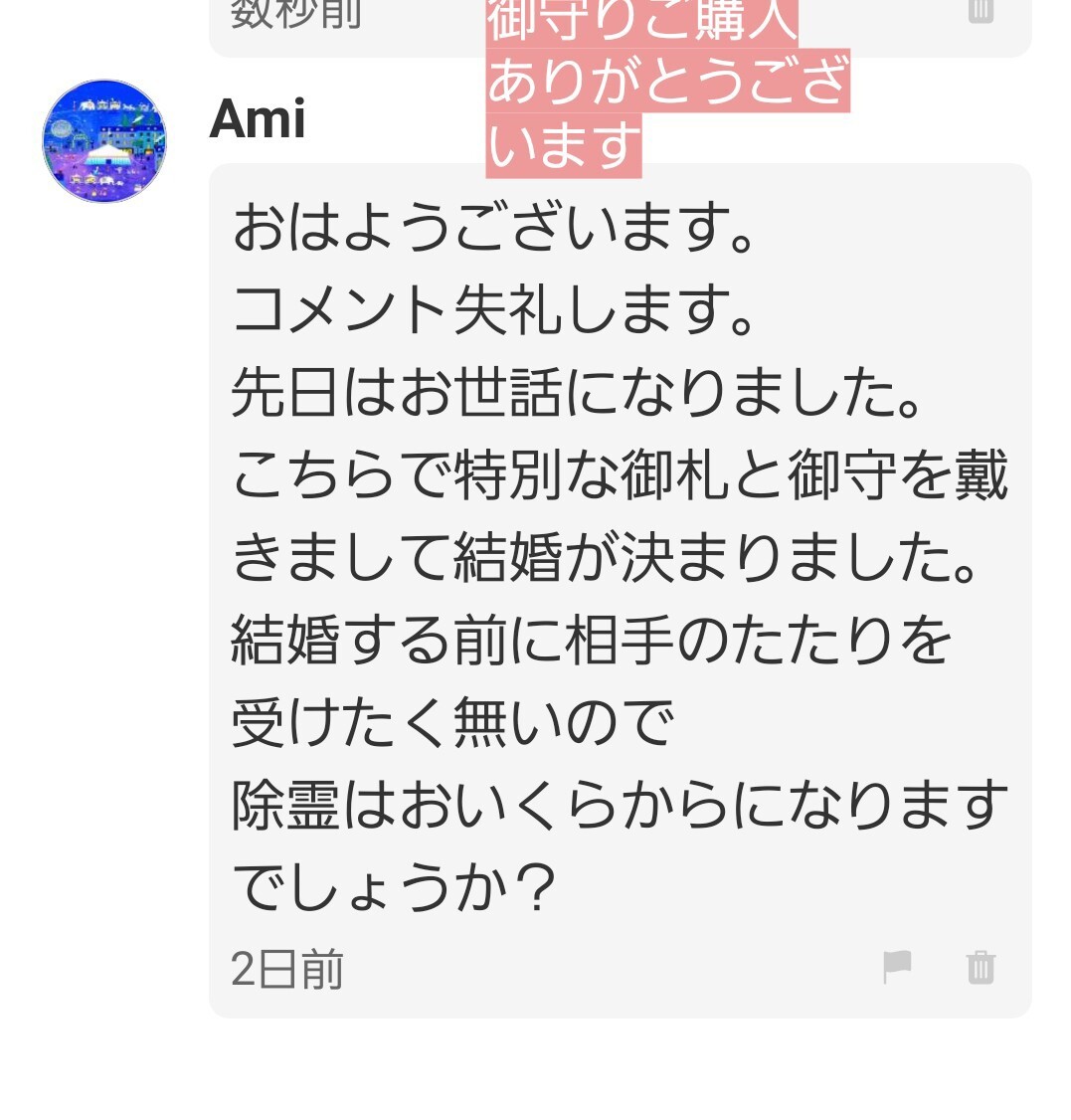Viewport: 1071px width, 1120px height.
Task: Open Ami's profile avatar
Action: coord(104,141)
